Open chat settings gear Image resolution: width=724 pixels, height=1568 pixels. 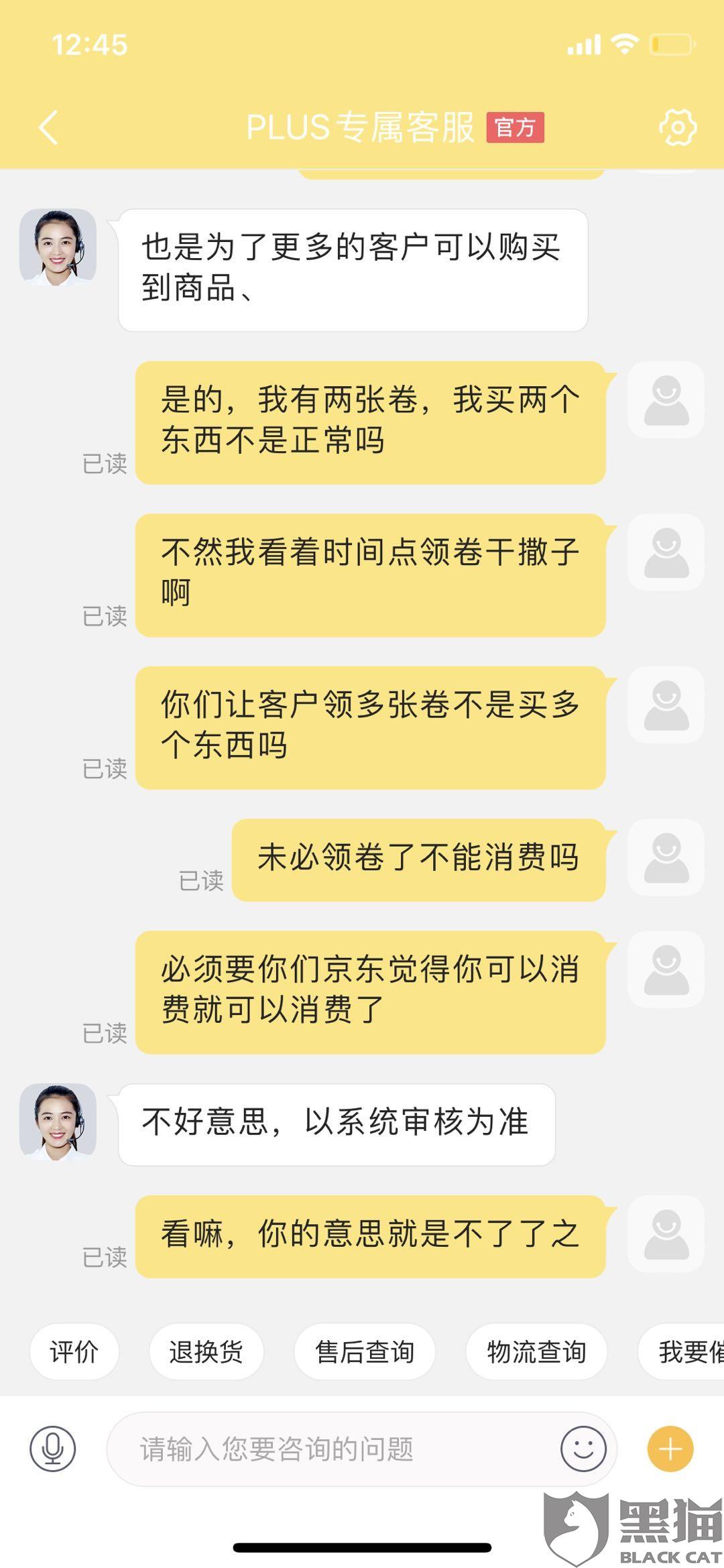[677, 127]
